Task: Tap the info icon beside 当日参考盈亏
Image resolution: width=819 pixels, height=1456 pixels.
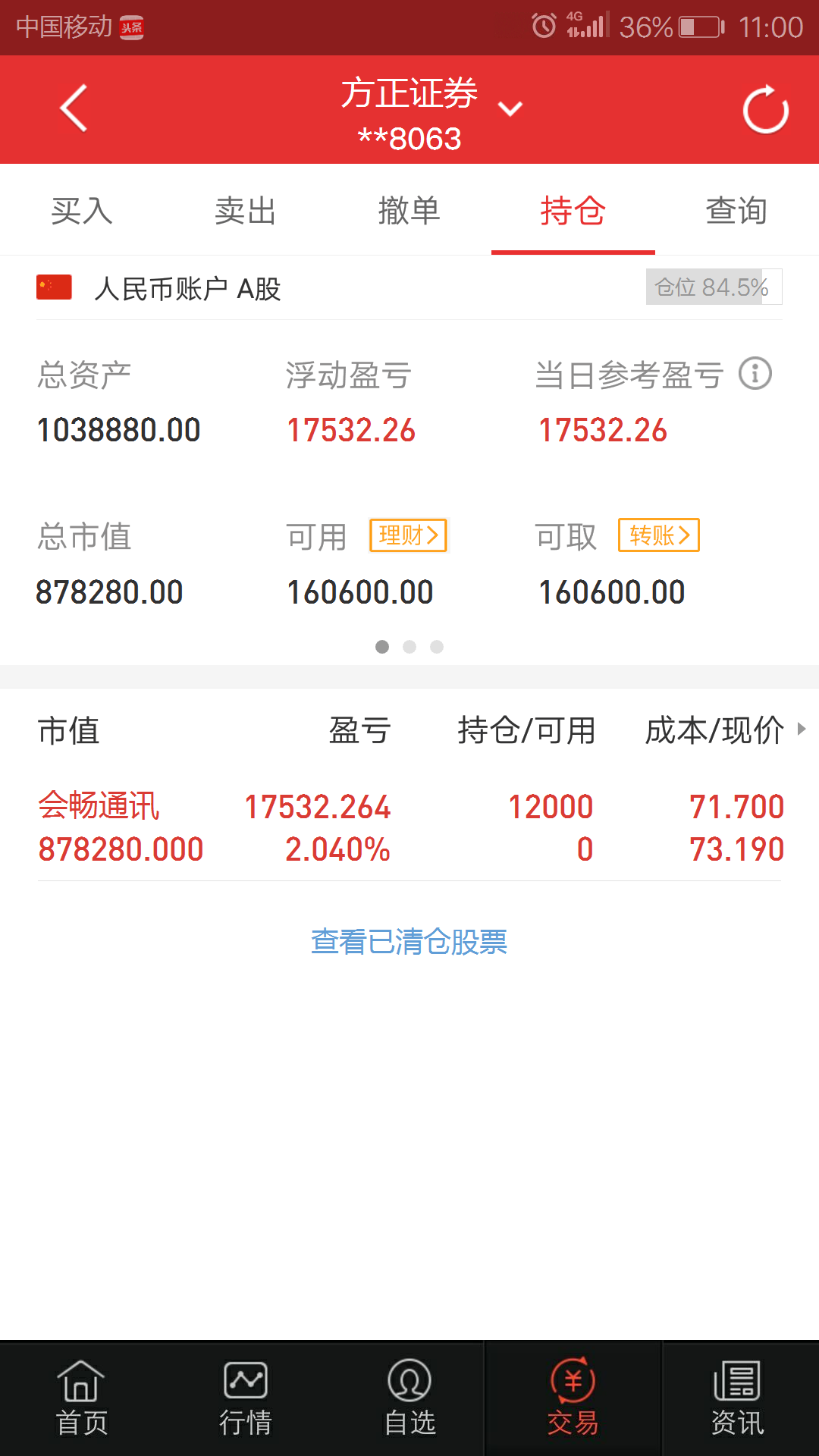Action: point(754,372)
